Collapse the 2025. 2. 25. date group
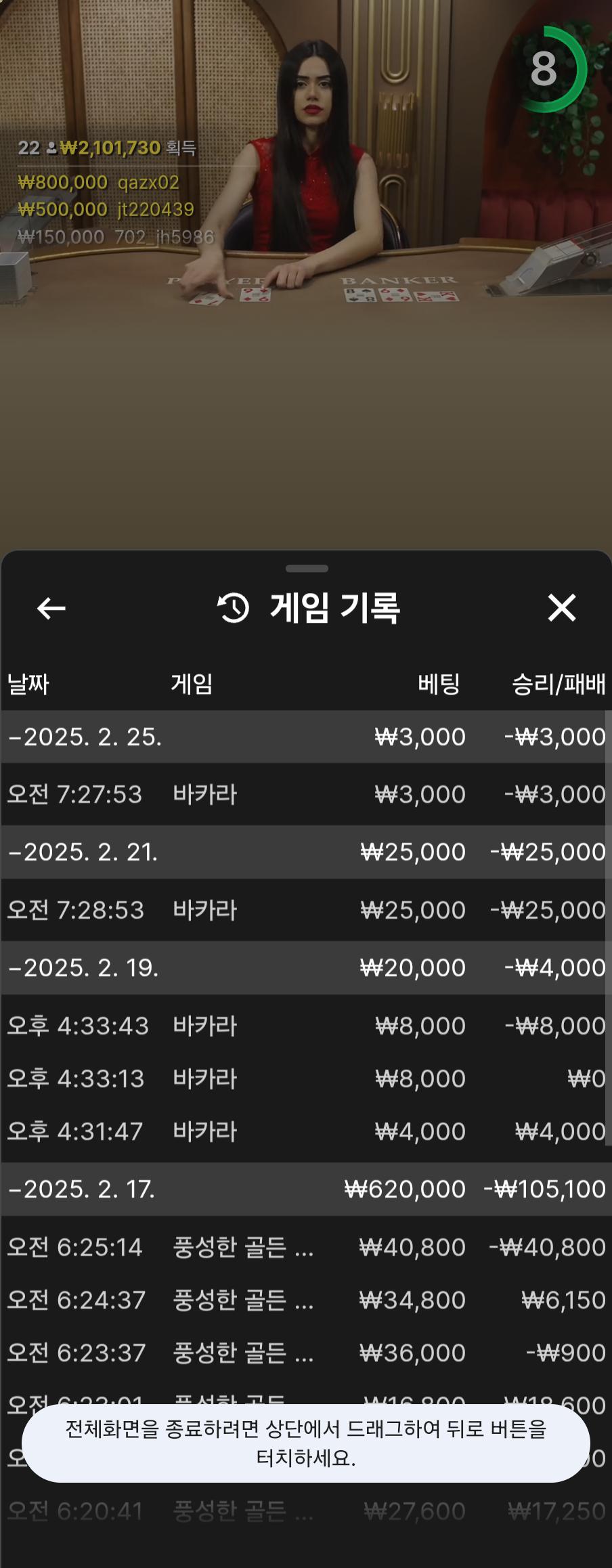 [x=85, y=737]
